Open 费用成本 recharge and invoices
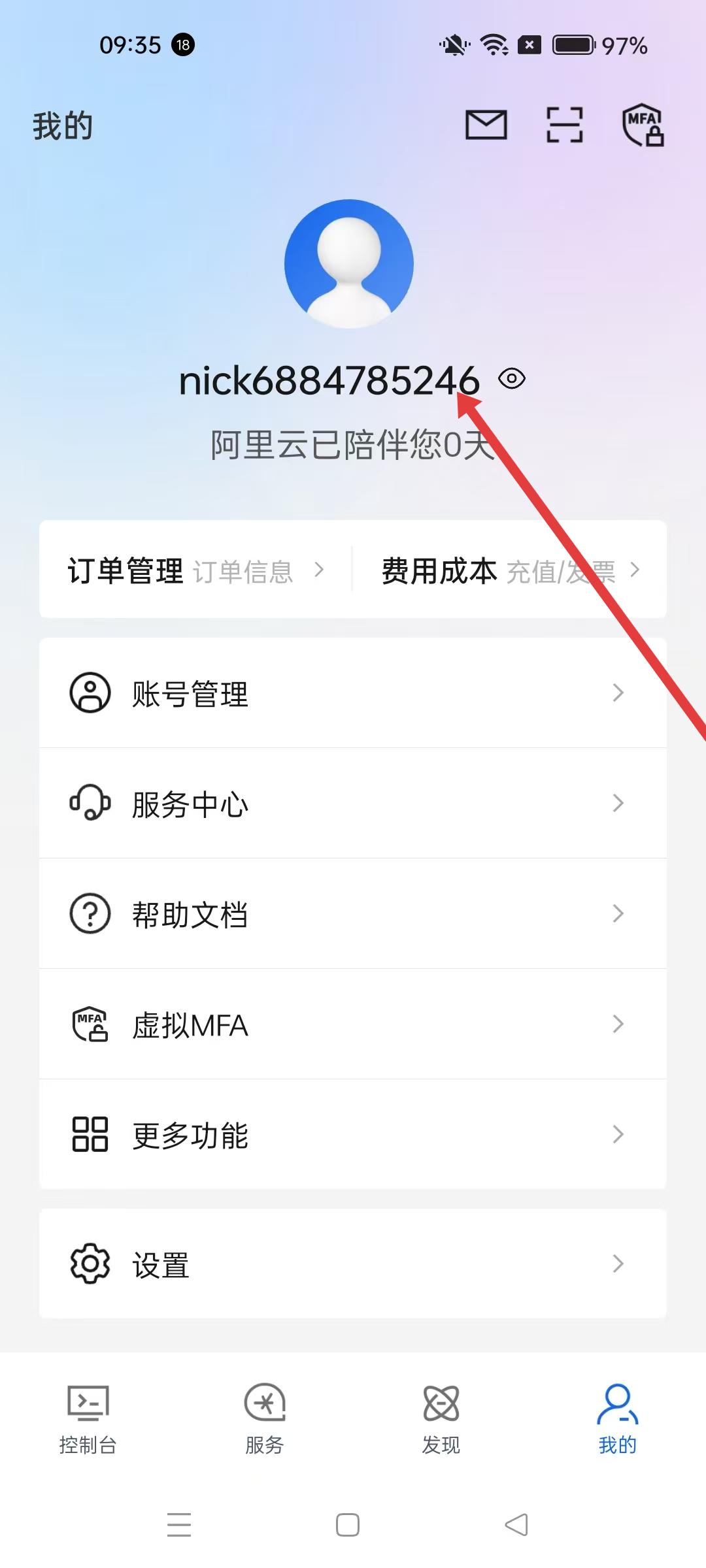This screenshot has width=706, height=1568. click(x=510, y=570)
